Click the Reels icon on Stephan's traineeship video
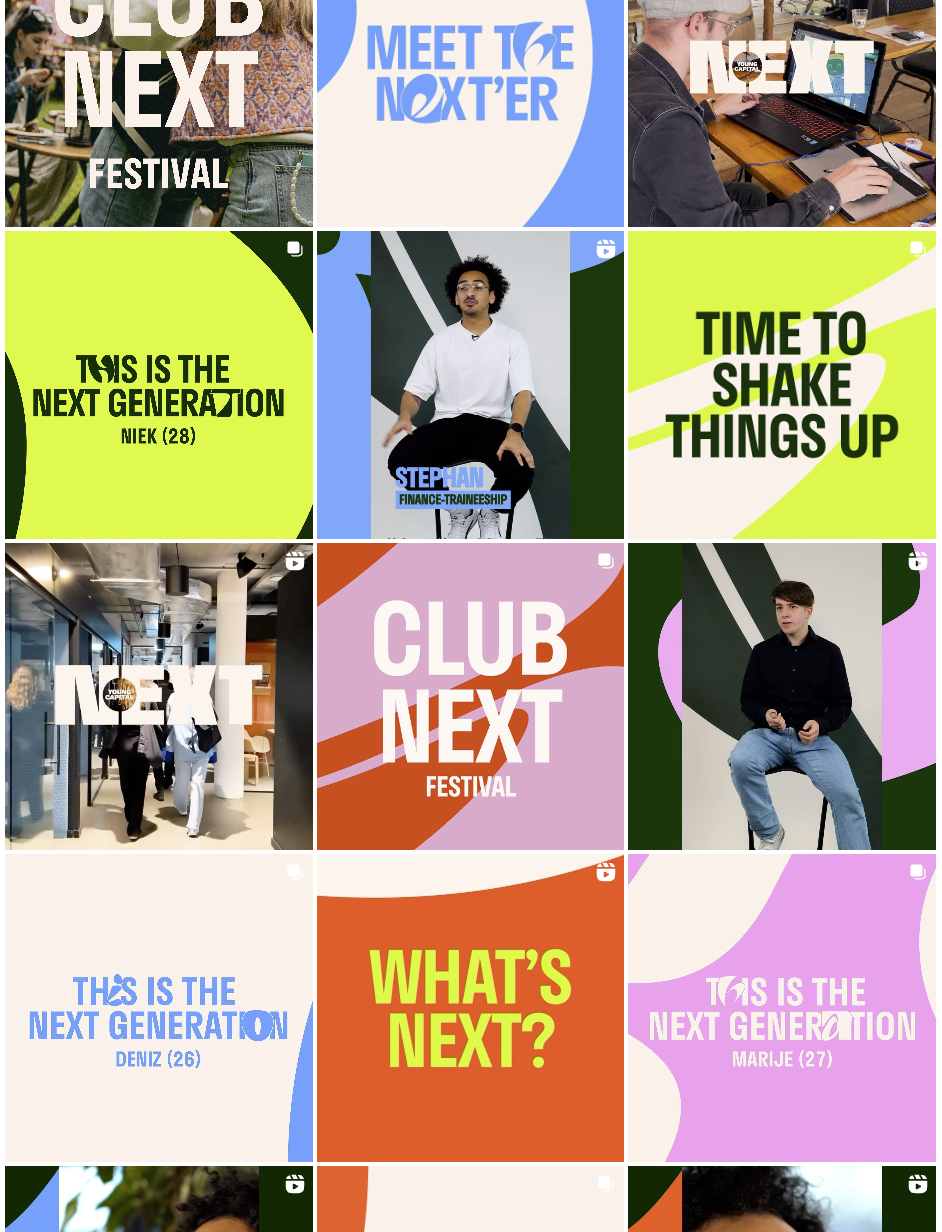This screenshot has width=942, height=1232. tap(606, 249)
